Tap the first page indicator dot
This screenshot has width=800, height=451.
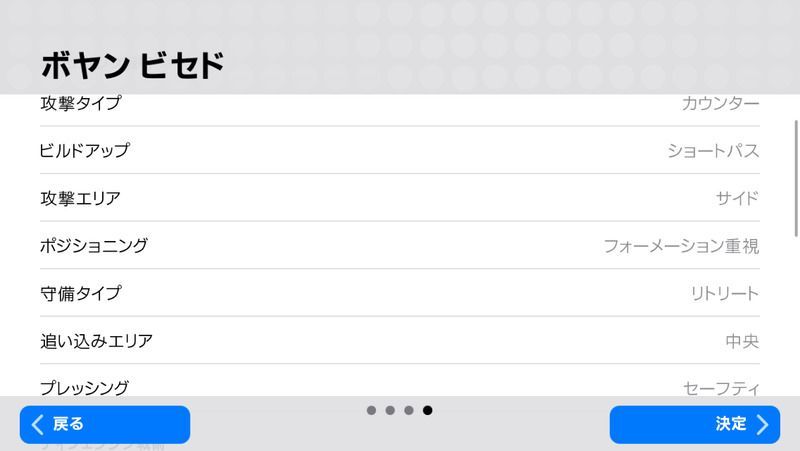tap(371, 410)
